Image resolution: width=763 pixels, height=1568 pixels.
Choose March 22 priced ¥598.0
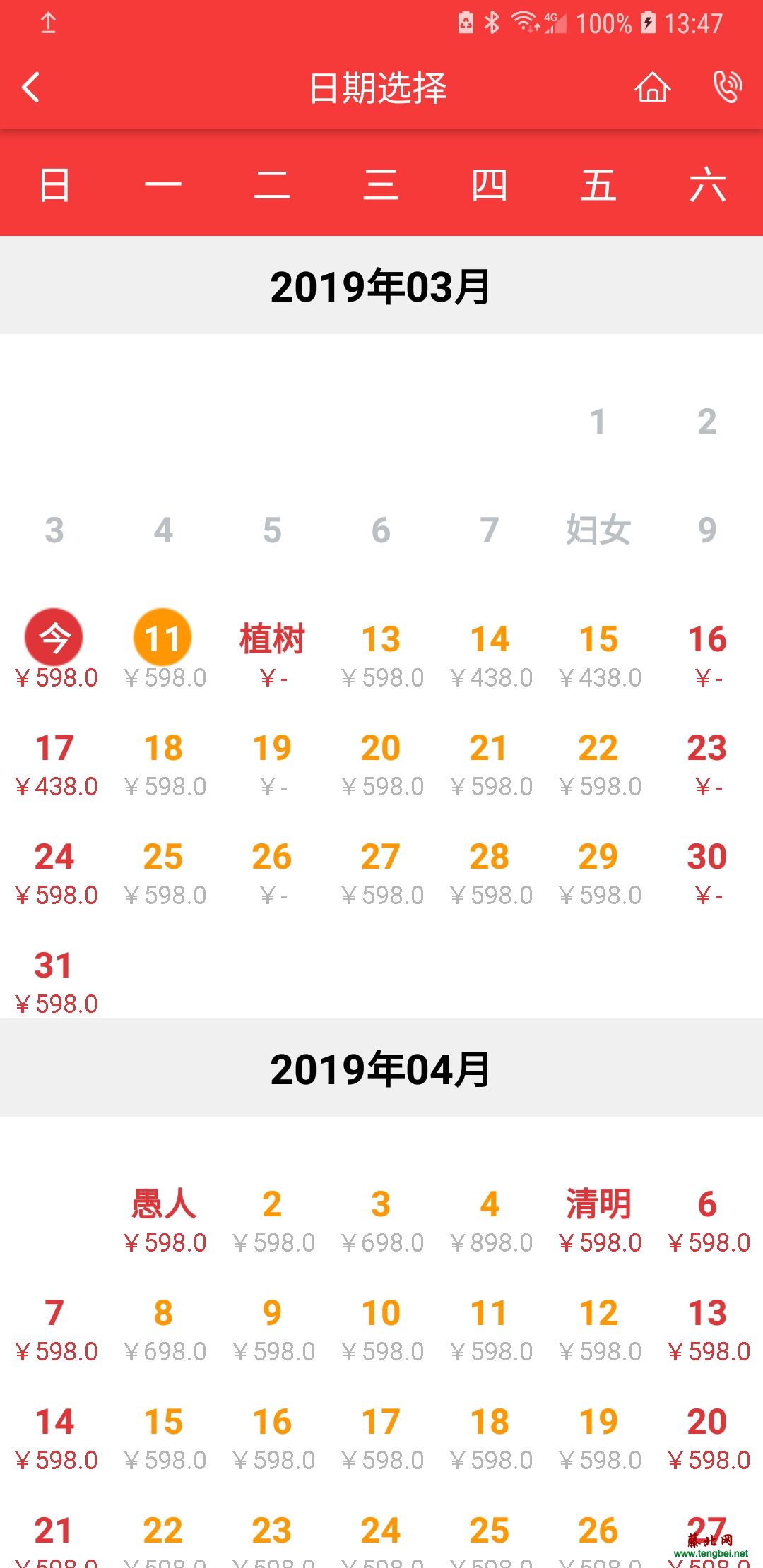coord(598,763)
